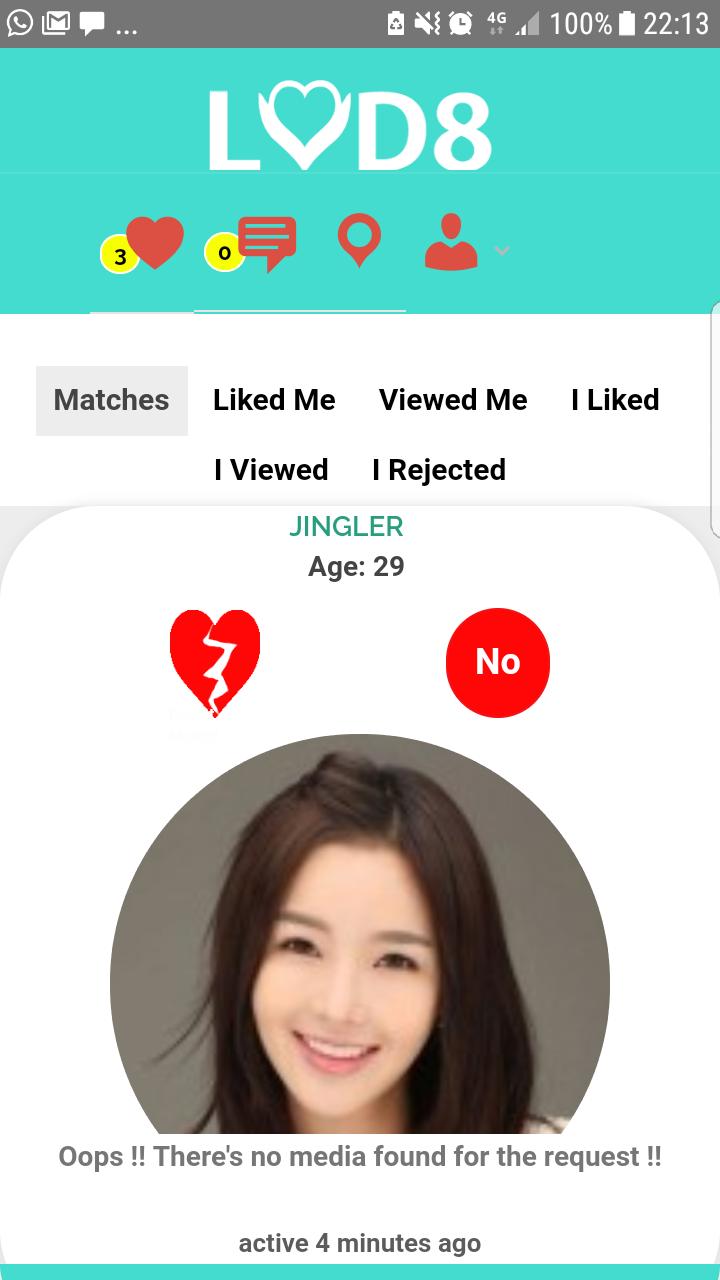Reject JINGLER with the No button
The image size is (720, 1280).
(x=497, y=662)
